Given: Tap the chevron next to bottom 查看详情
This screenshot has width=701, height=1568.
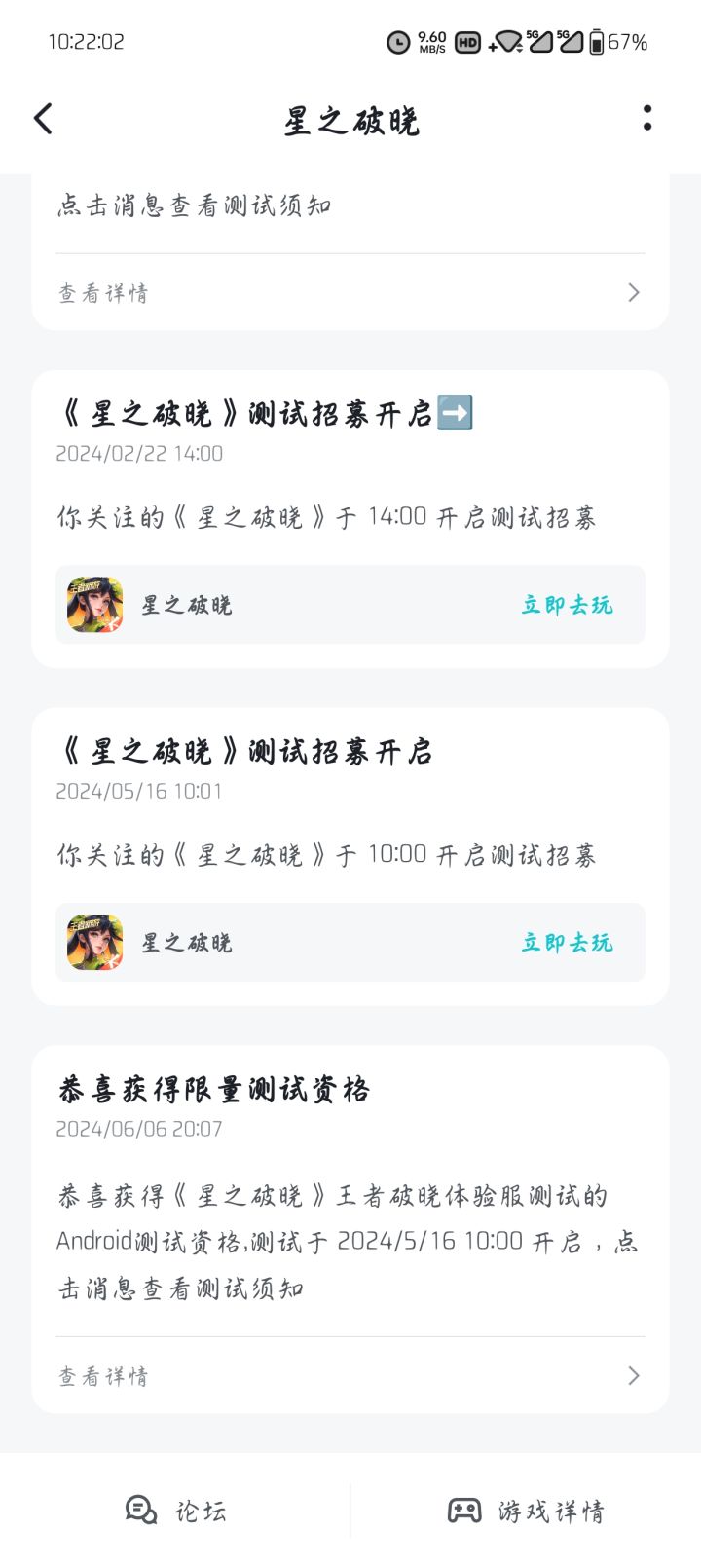Looking at the screenshot, I should 633,1375.
